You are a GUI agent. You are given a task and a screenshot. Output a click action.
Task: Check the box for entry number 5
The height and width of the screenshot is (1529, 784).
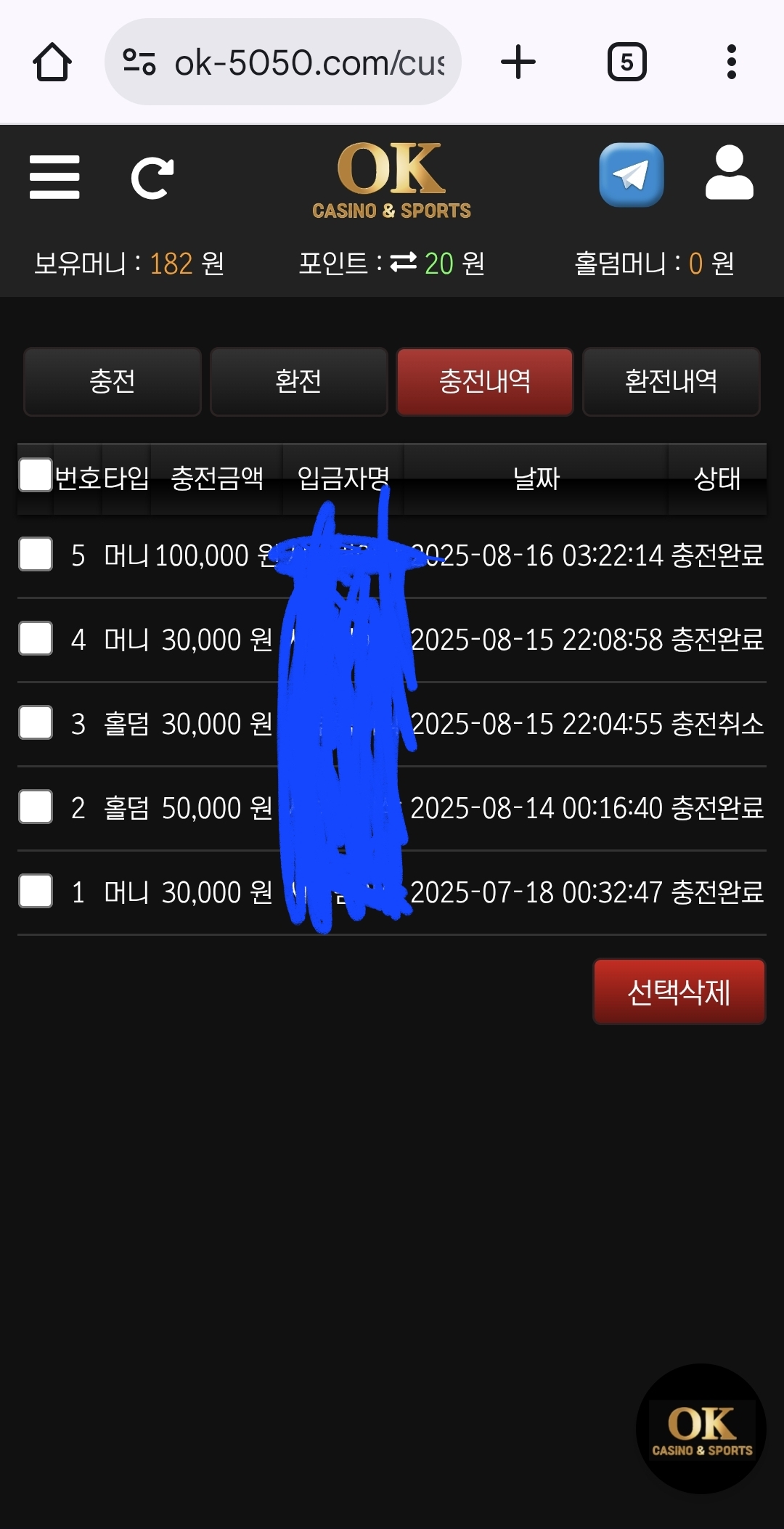tap(36, 555)
